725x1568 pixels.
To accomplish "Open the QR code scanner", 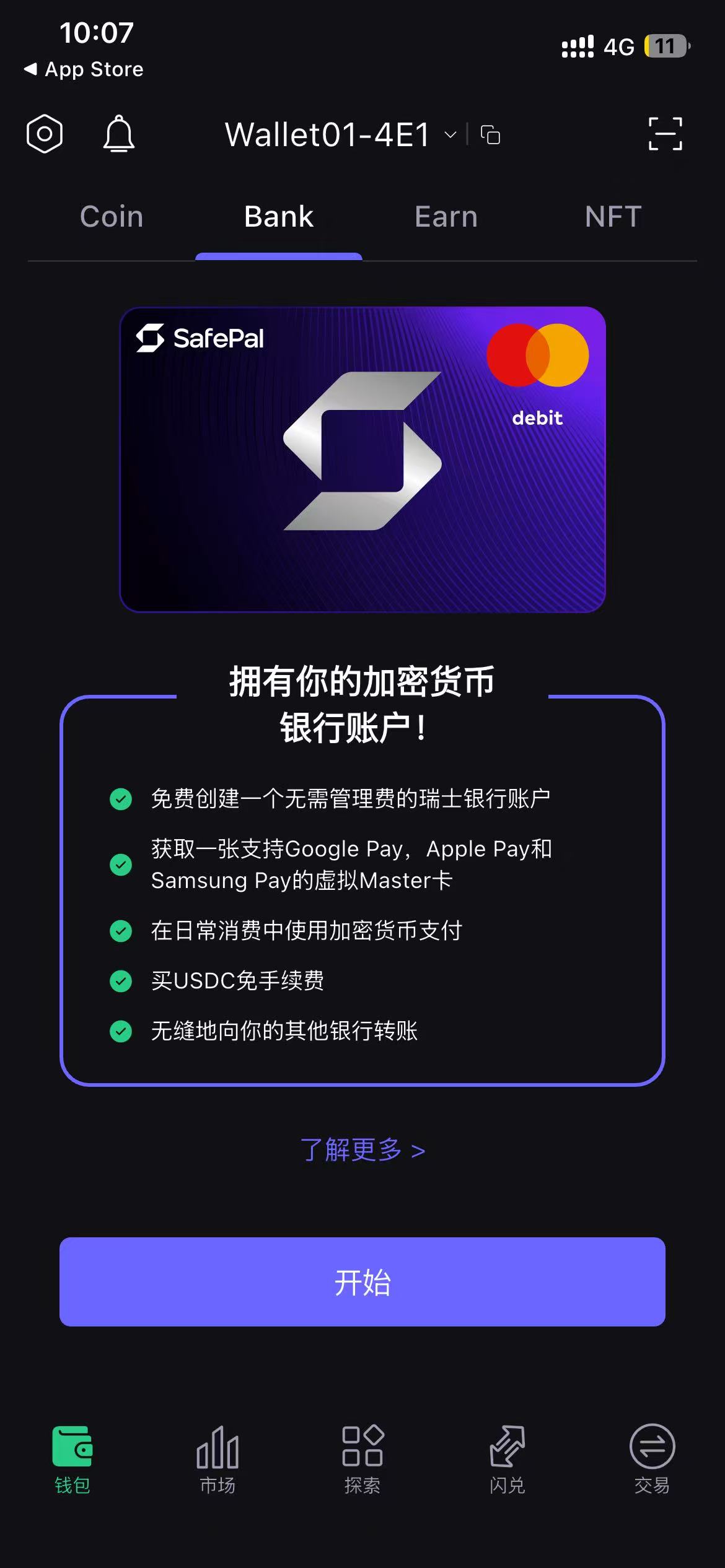I will (665, 134).
